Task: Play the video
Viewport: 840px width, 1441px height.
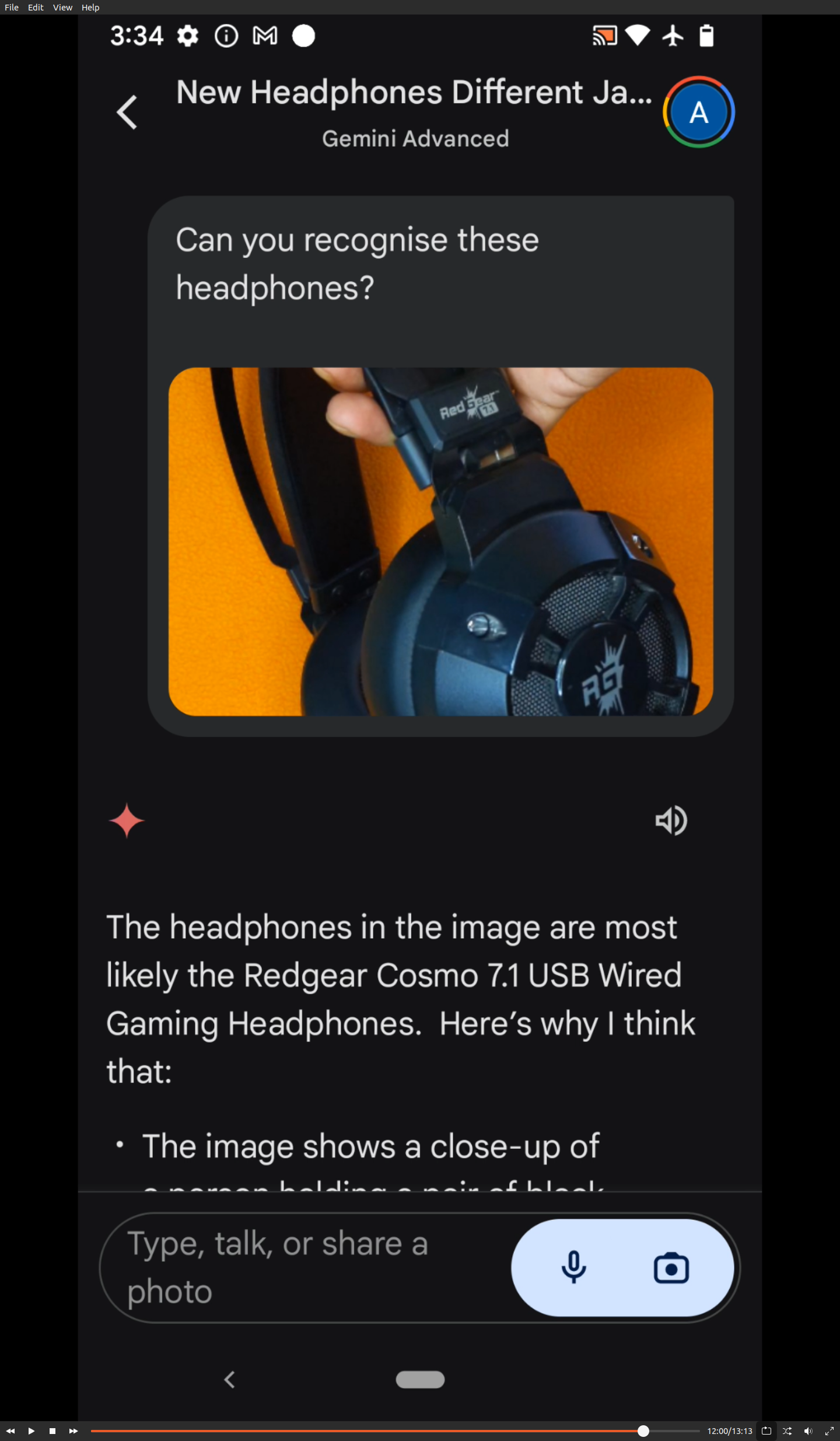Action: (x=32, y=1430)
